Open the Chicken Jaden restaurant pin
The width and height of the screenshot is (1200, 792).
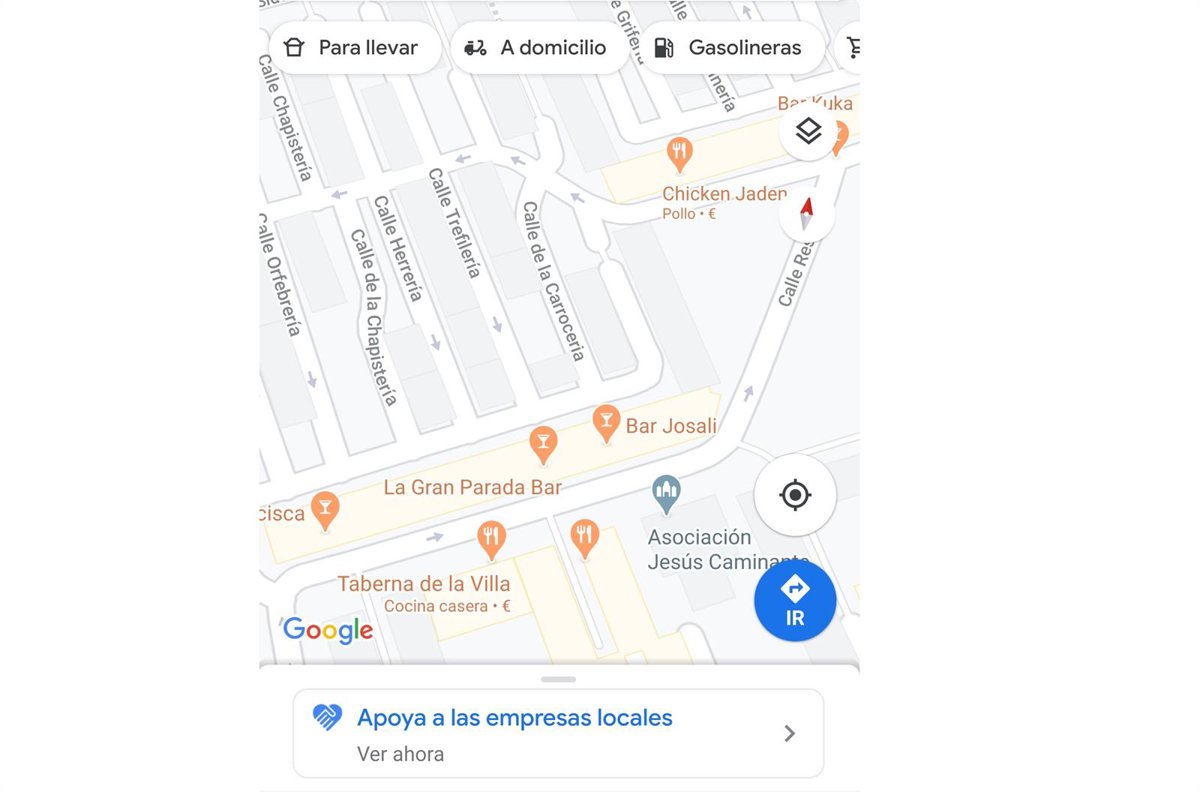point(680,154)
